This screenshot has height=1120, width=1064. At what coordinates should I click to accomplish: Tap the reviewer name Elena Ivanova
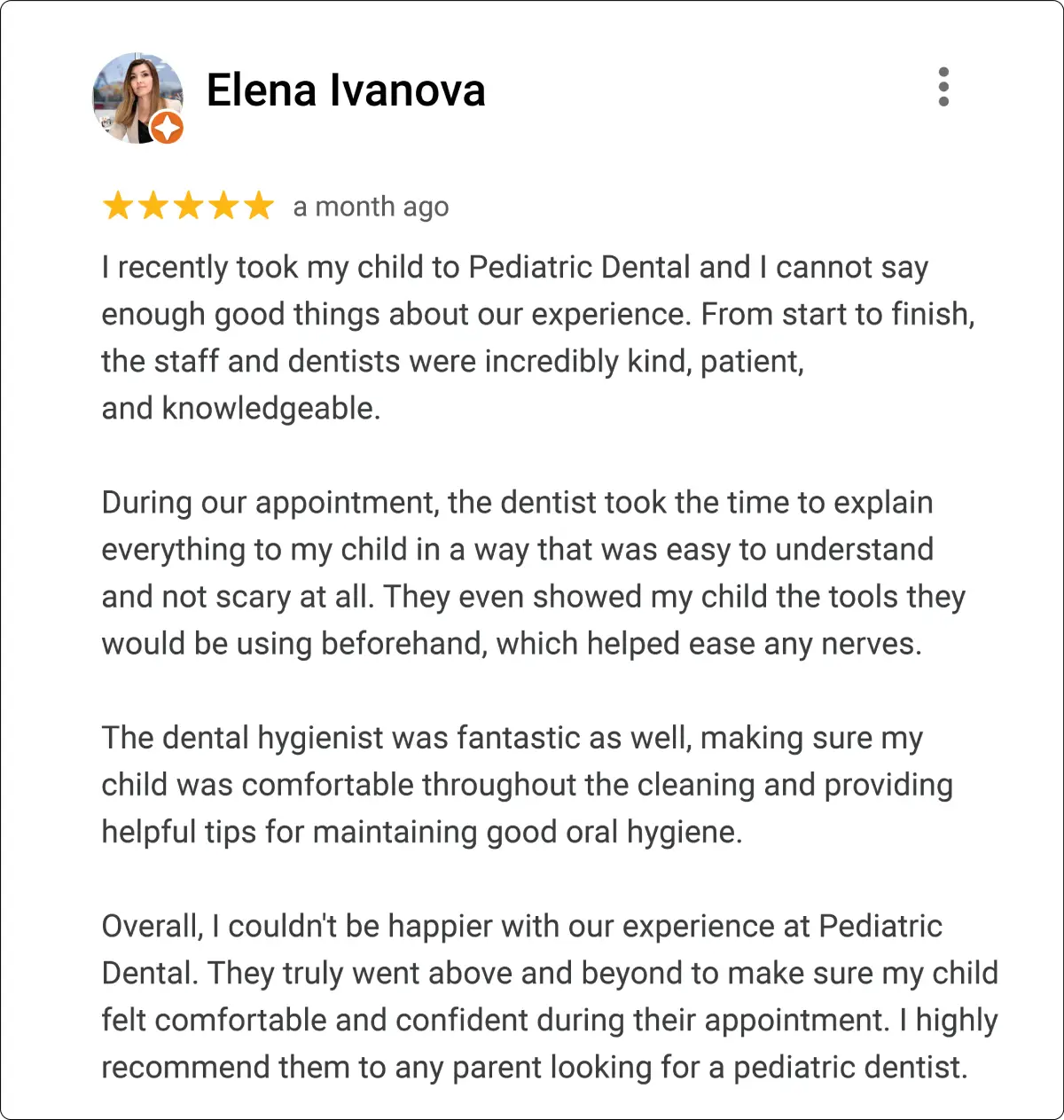(x=346, y=90)
